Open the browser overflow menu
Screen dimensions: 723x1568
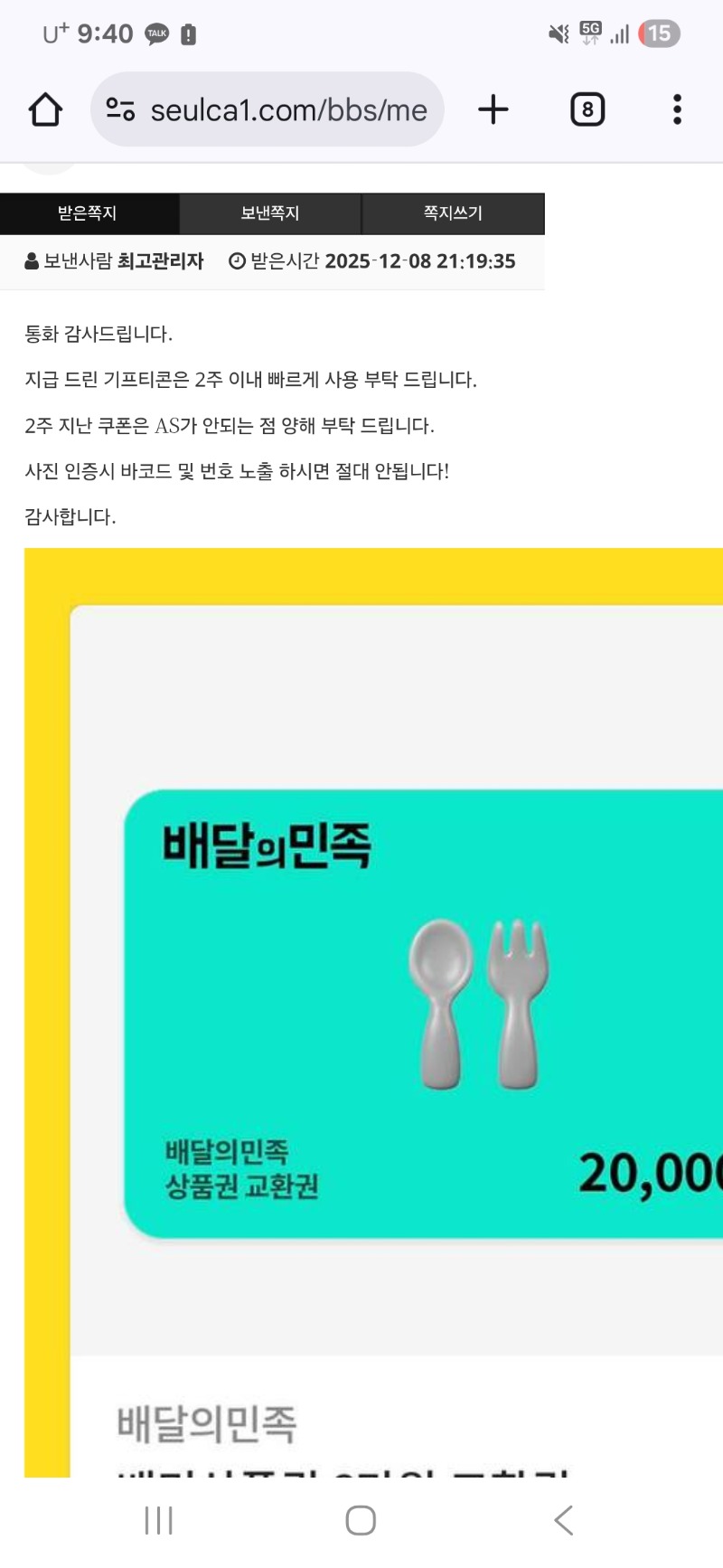[x=677, y=110]
